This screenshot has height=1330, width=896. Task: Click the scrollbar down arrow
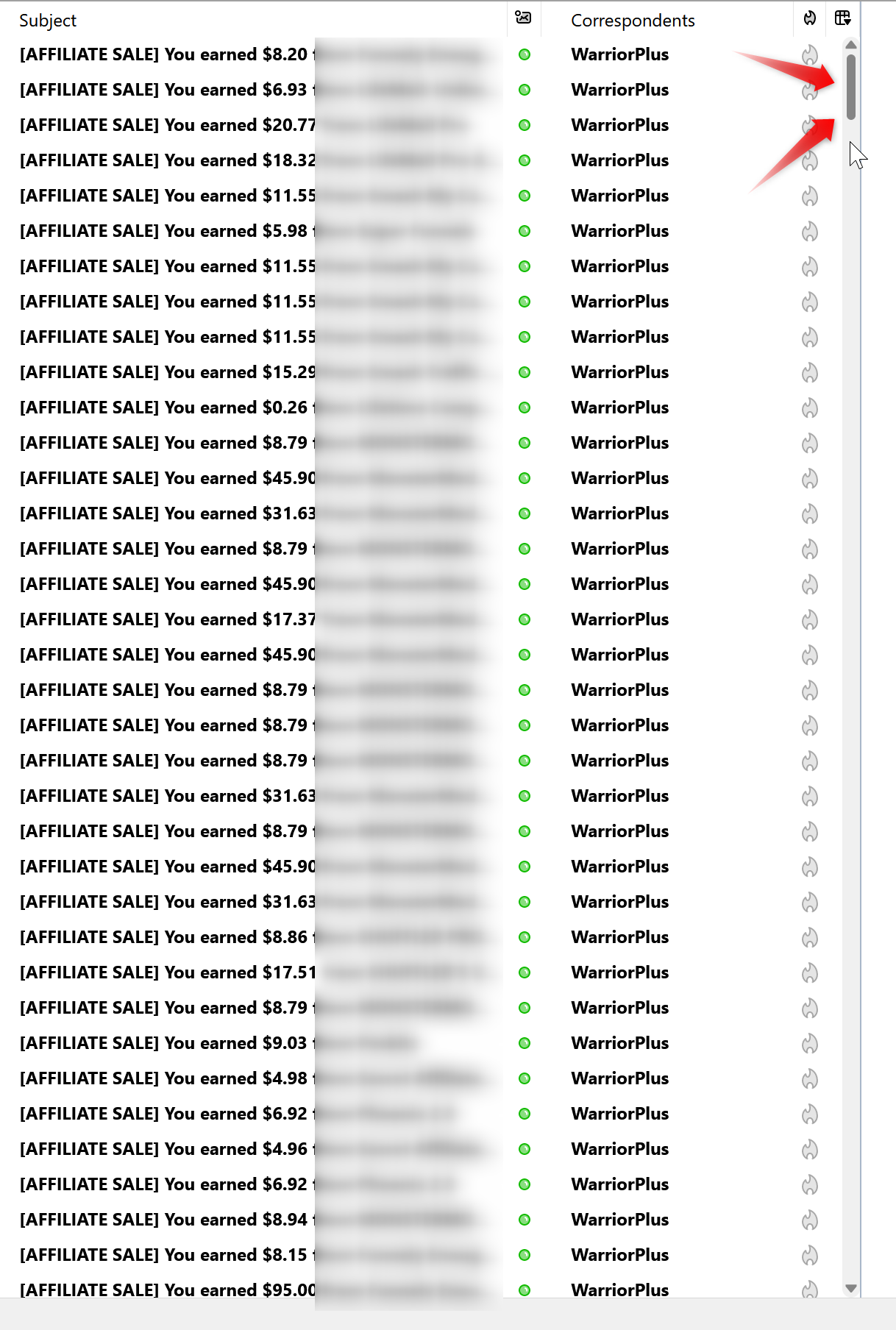pos(851,1288)
